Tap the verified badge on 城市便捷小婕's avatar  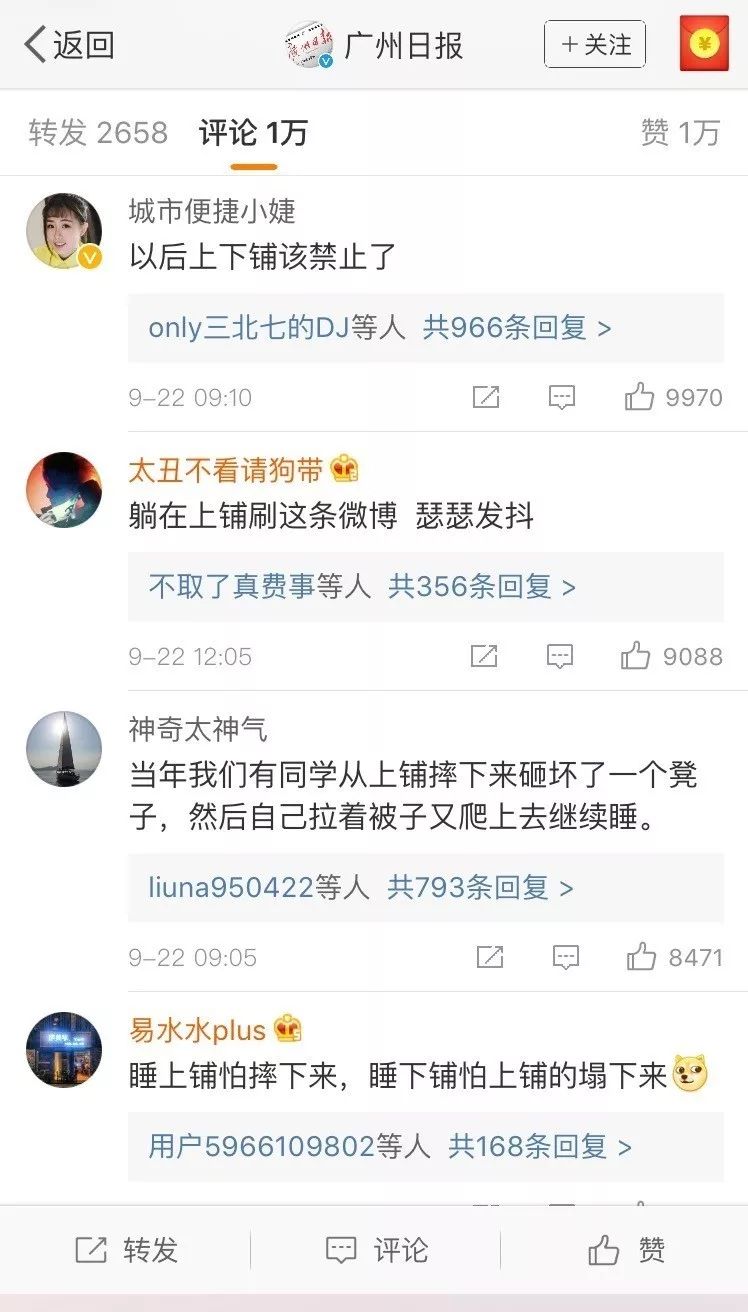click(91, 258)
